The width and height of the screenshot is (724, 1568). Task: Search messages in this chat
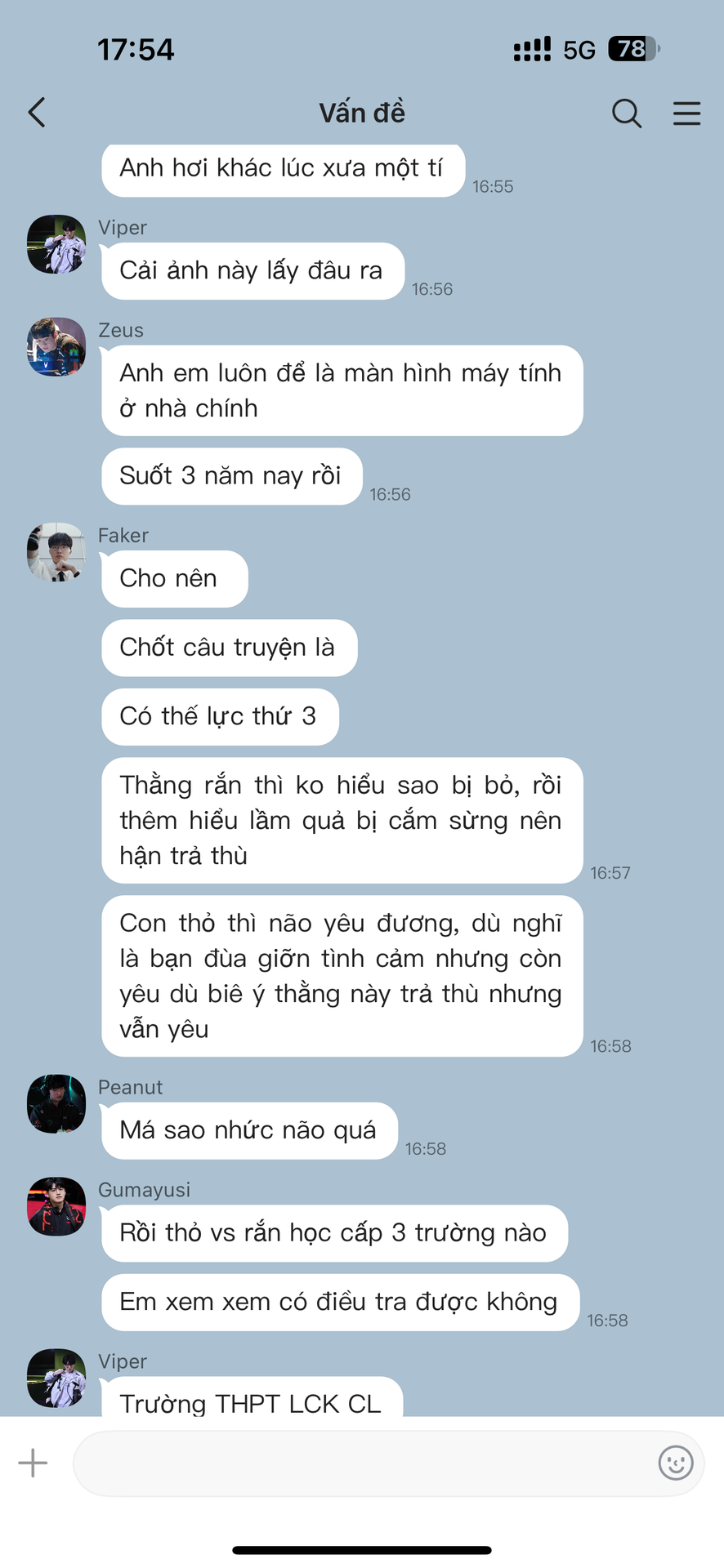point(626,114)
